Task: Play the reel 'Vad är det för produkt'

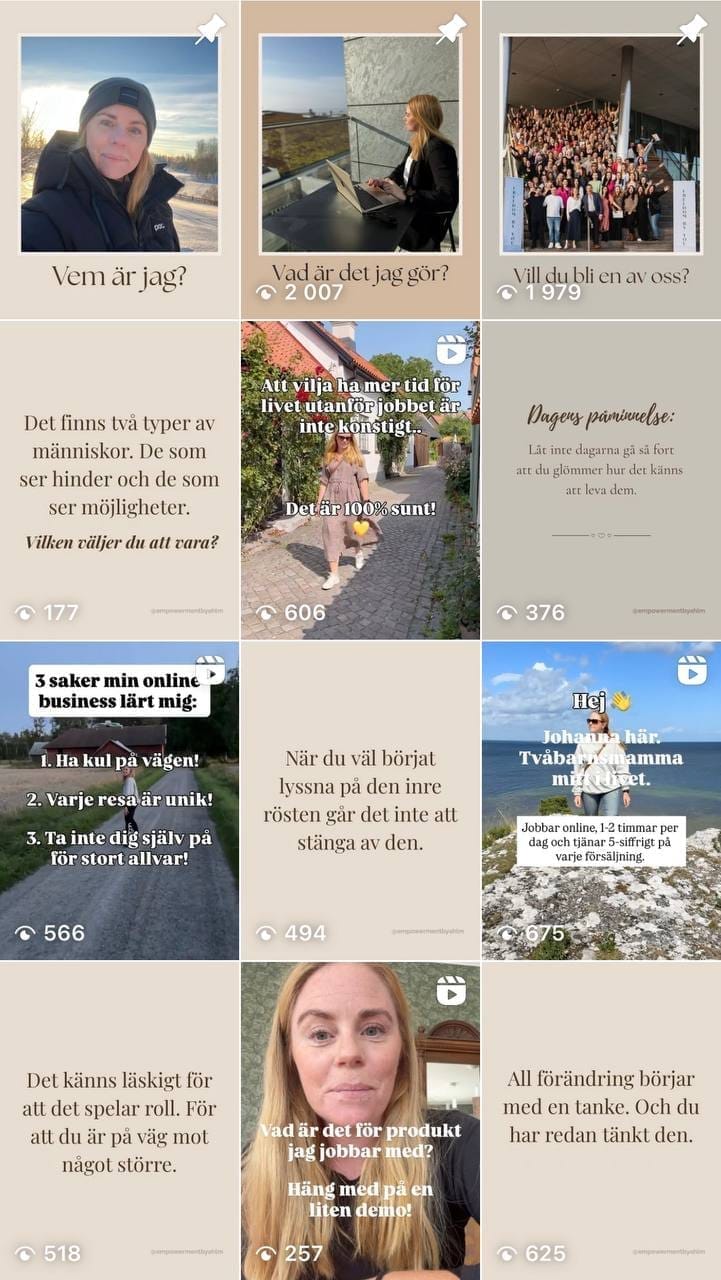Action: click(x=360, y=1120)
